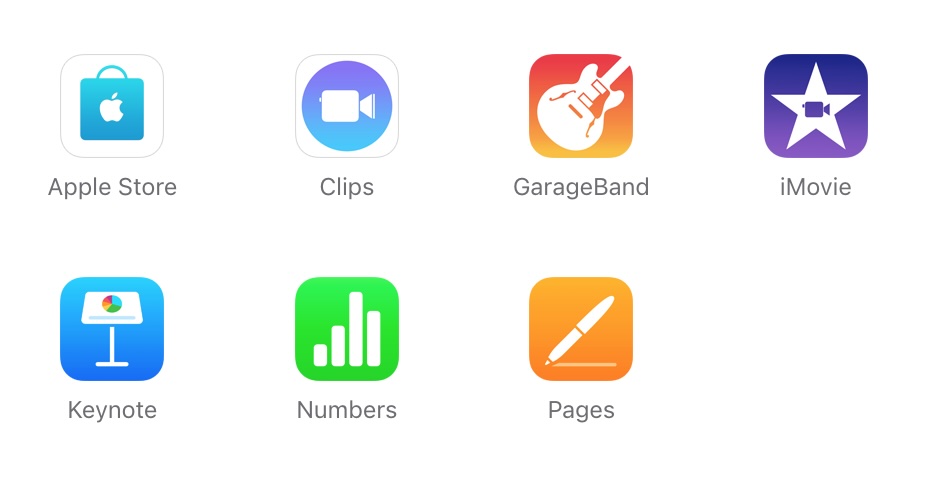Open GarageBand

coord(581,106)
